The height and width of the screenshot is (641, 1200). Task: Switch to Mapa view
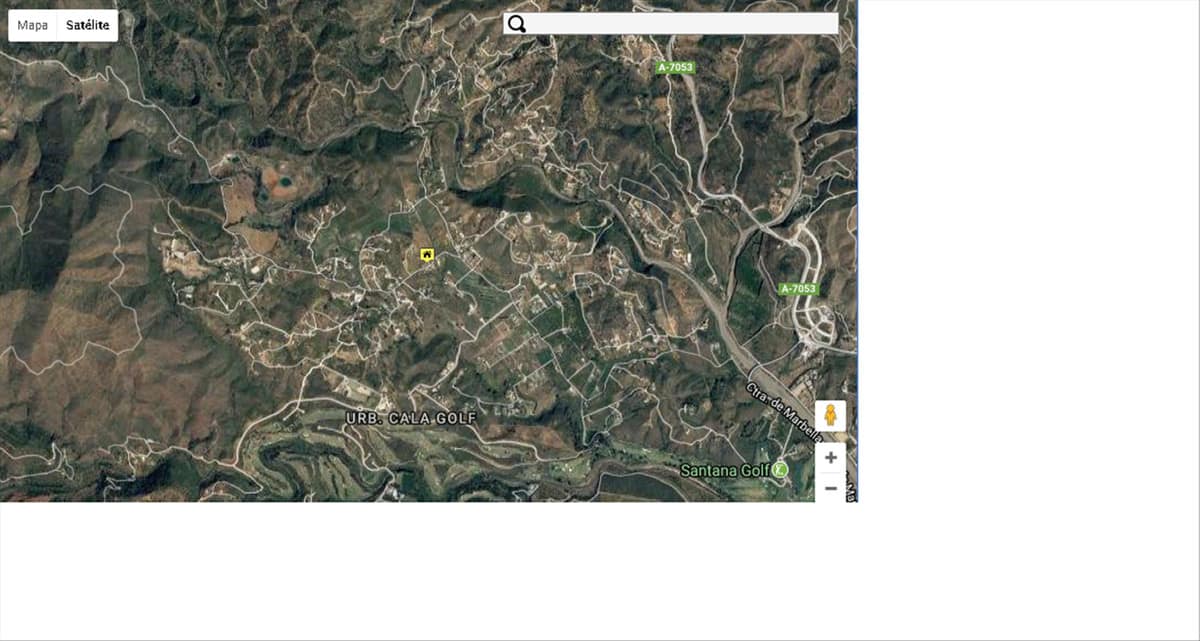(x=33, y=25)
